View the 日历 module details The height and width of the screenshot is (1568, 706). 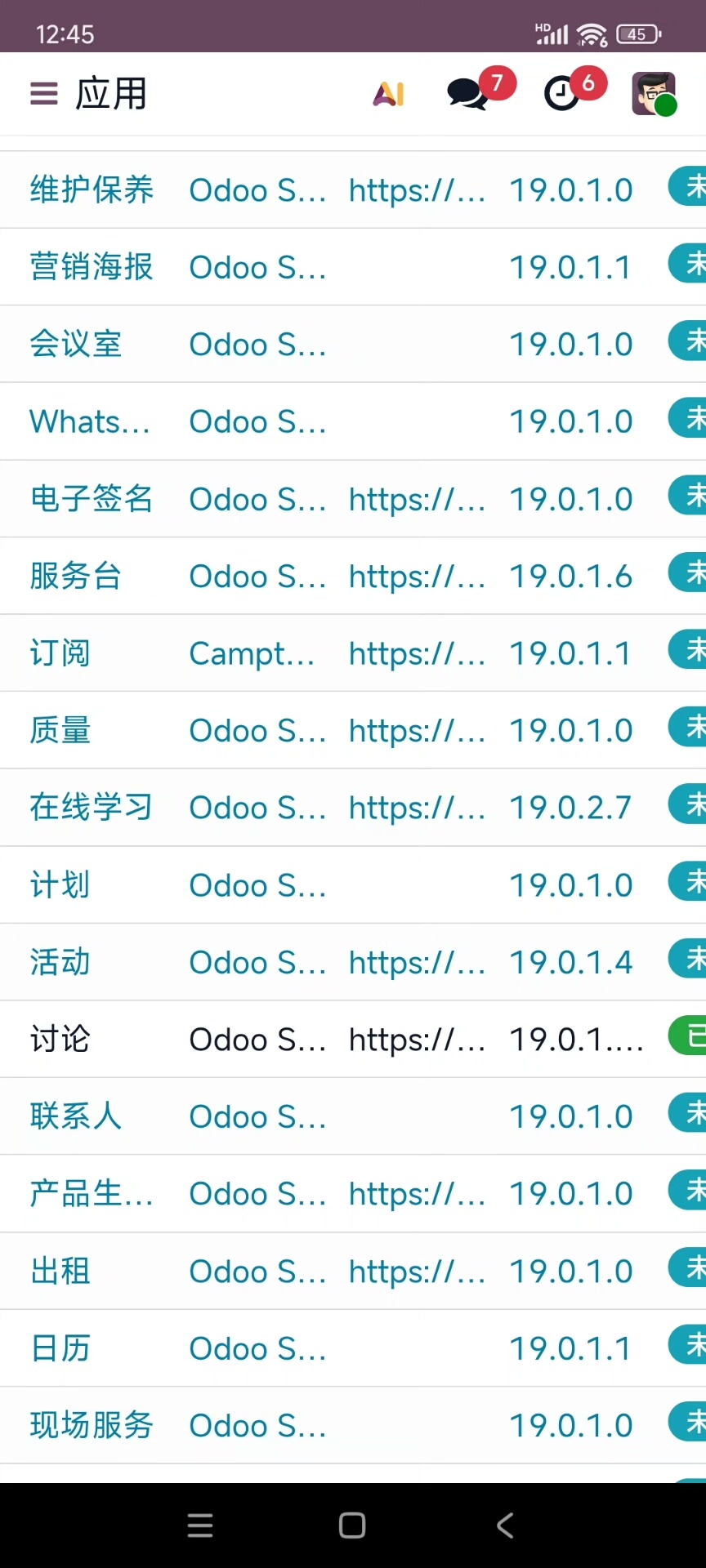pyautogui.click(x=60, y=1348)
